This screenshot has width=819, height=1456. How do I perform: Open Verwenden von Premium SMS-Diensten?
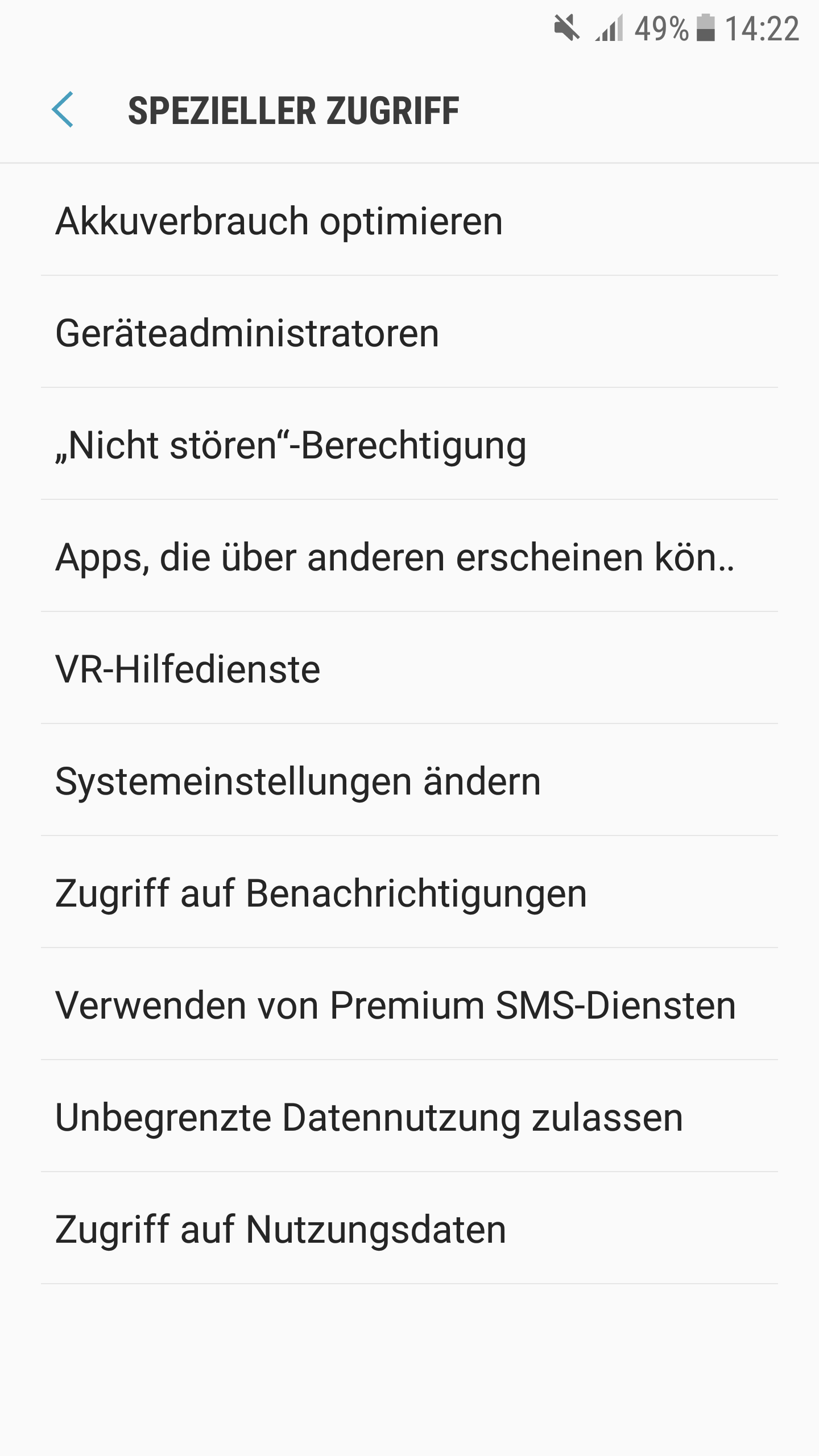409,1004
